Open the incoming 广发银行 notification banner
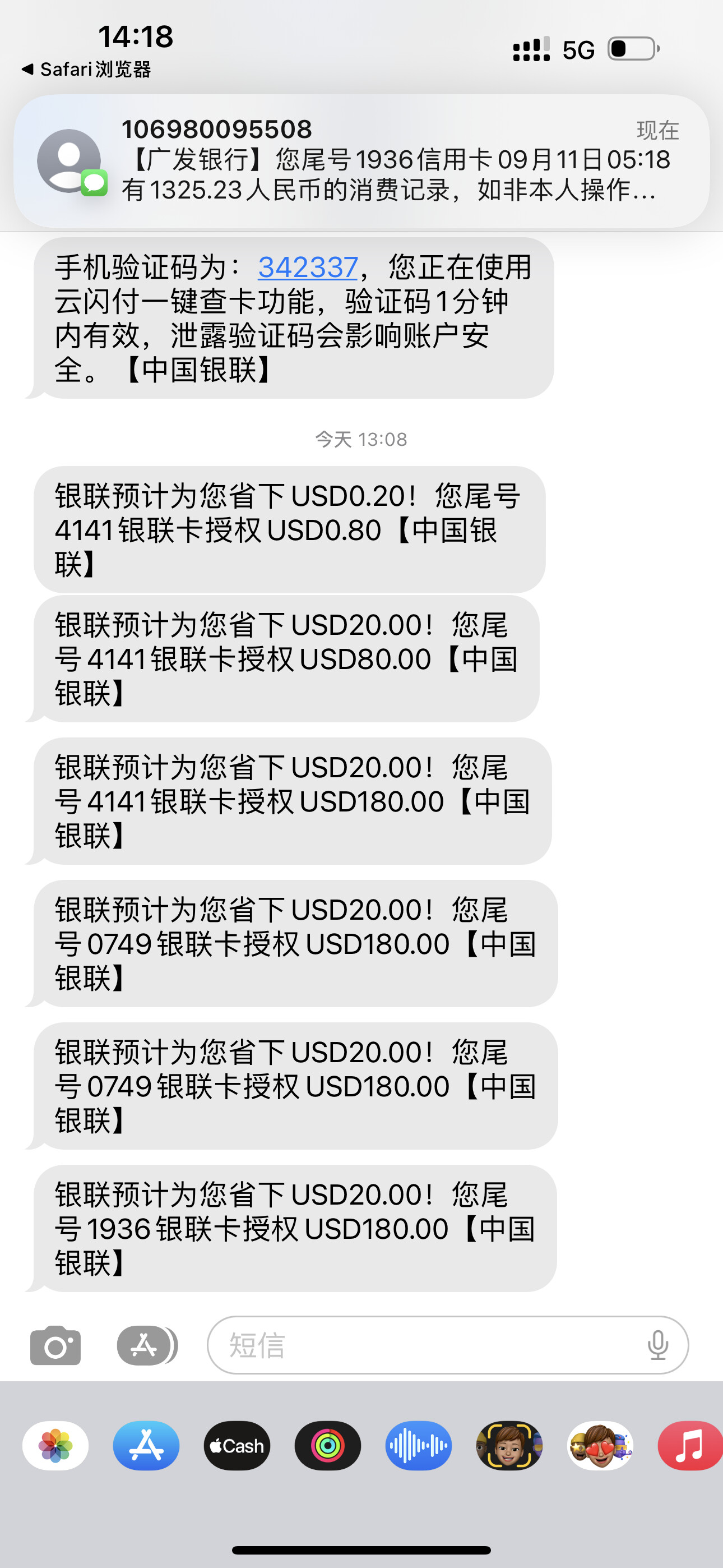This screenshot has height=1568, width=723. 361,162
